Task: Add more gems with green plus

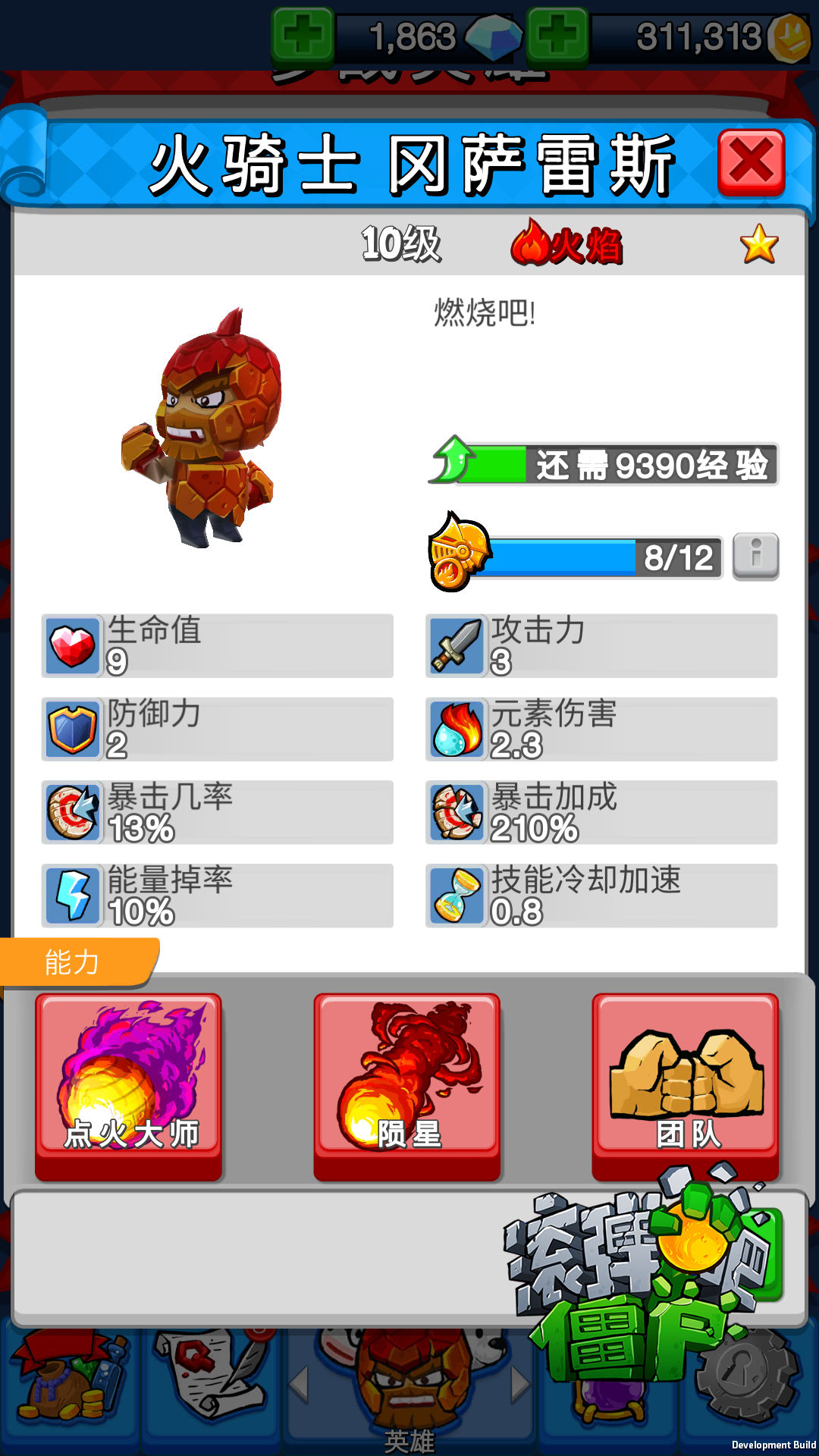Action: click(303, 36)
